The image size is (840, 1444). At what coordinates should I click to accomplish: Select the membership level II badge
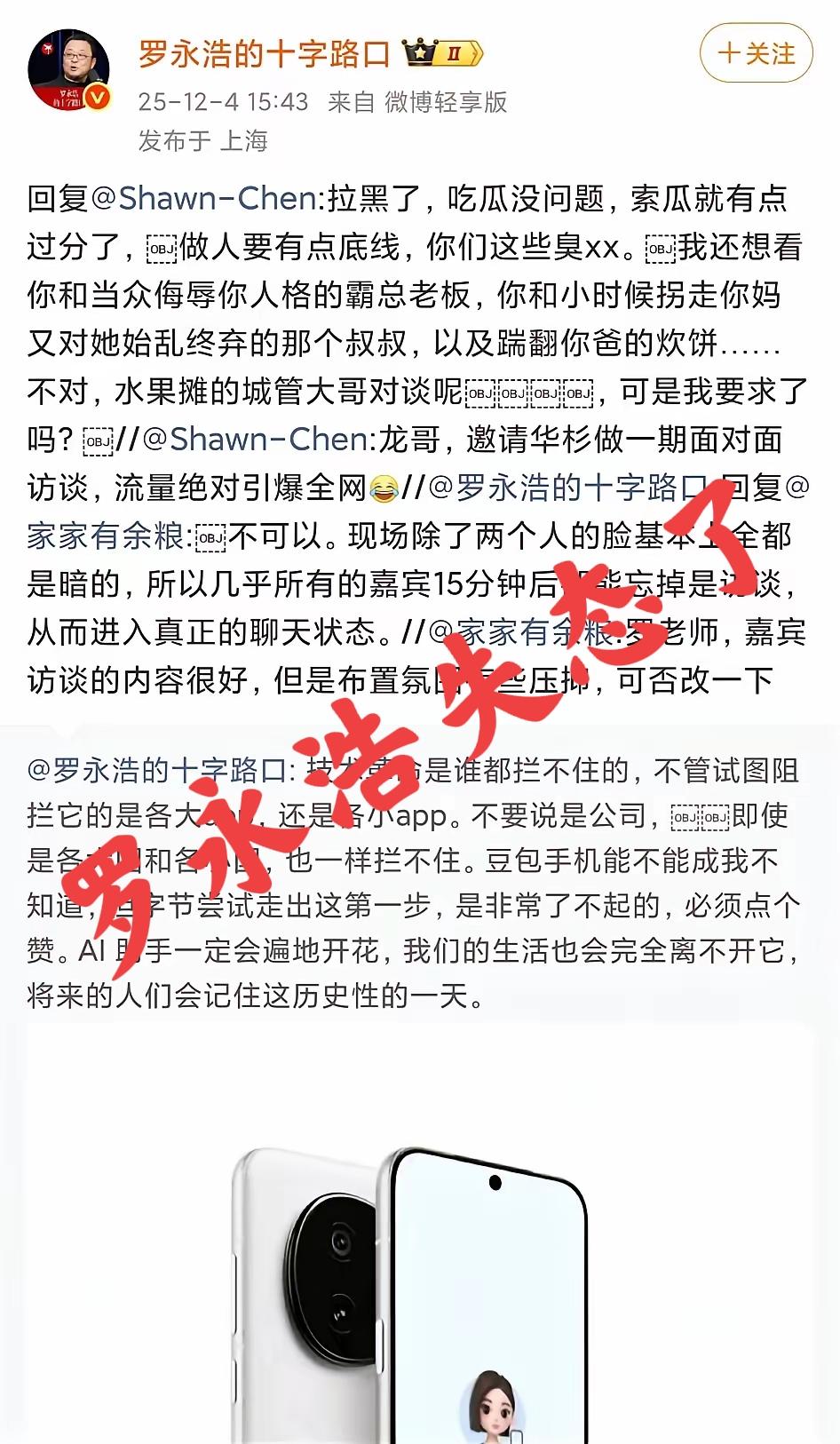(x=456, y=52)
